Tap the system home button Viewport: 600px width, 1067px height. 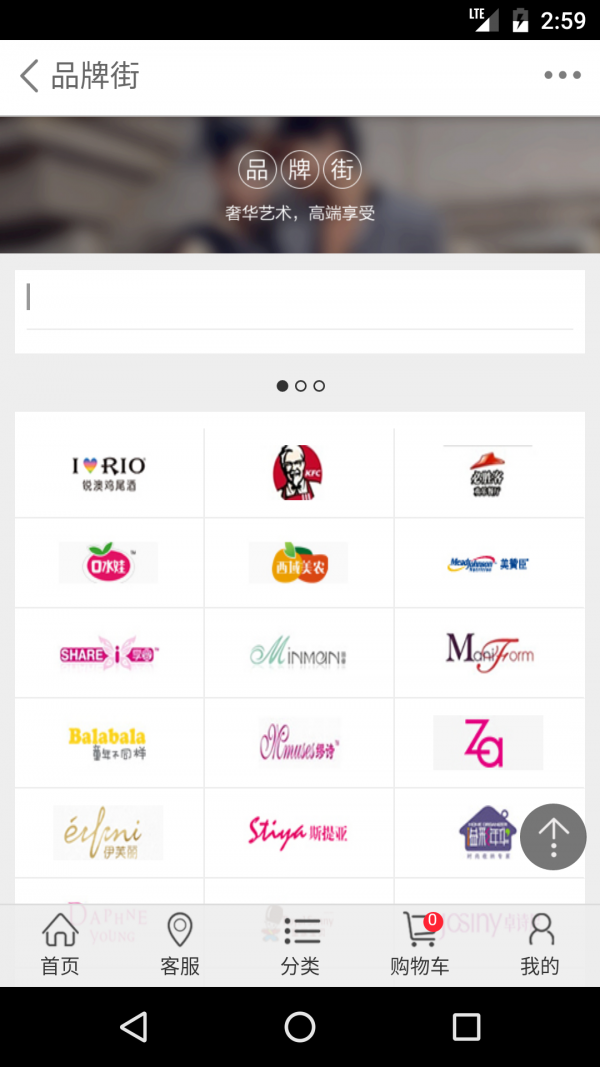[300, 1026]
